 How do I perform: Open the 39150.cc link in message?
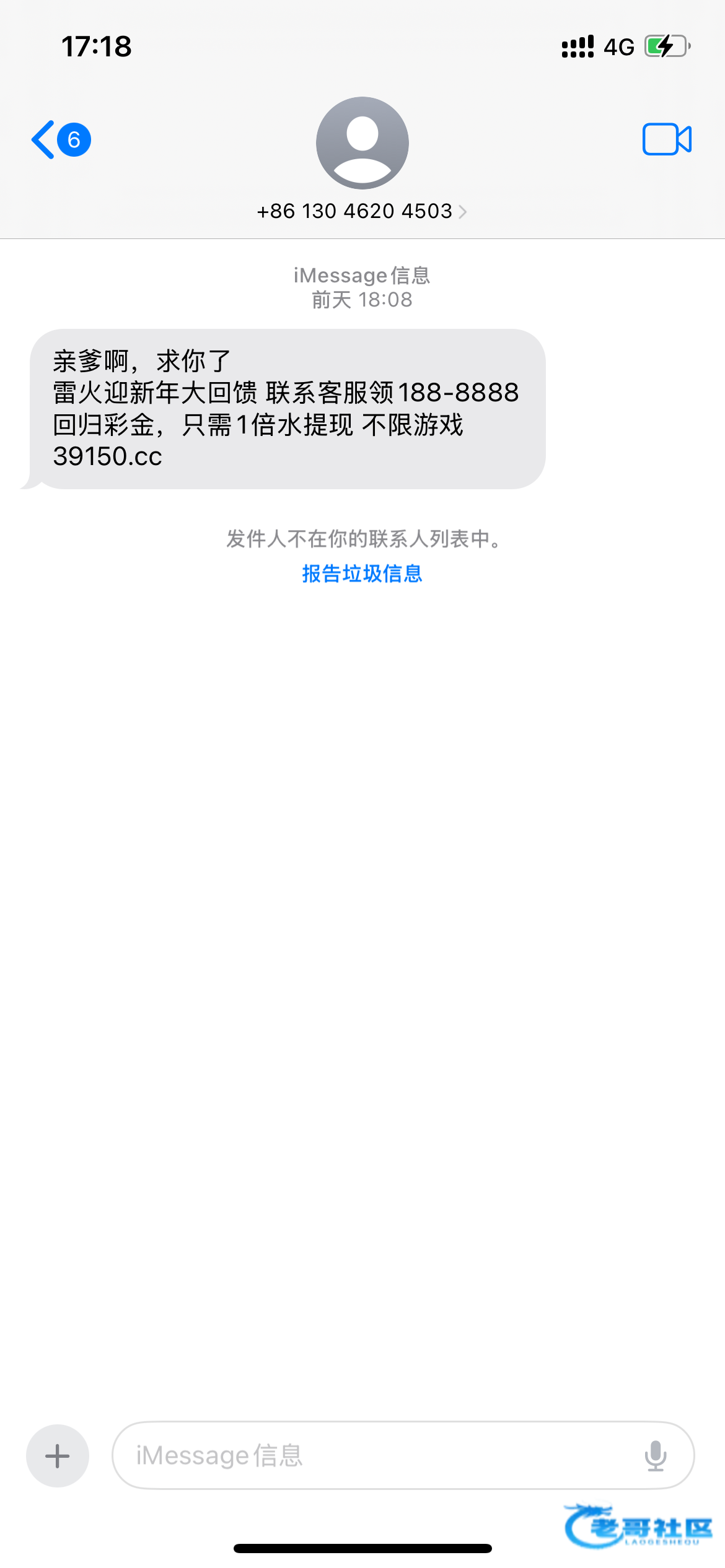pyautogui.click(x=108, y=456)
